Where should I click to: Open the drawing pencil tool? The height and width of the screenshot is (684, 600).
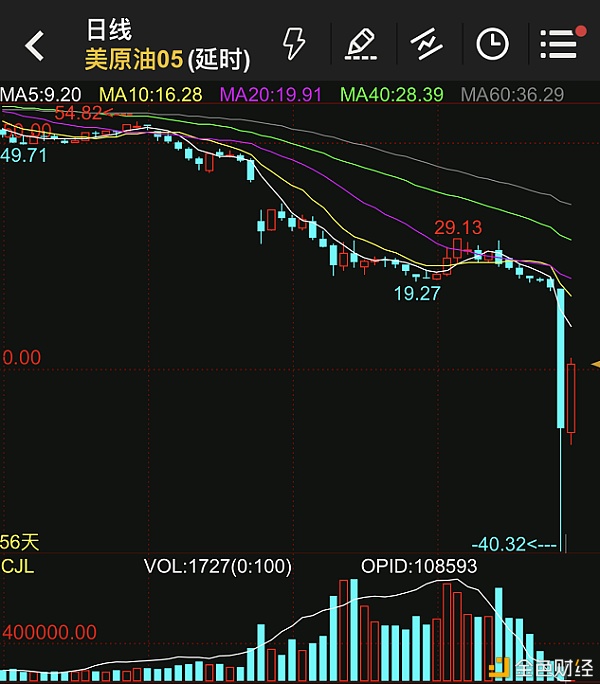[x=359, y=43]
